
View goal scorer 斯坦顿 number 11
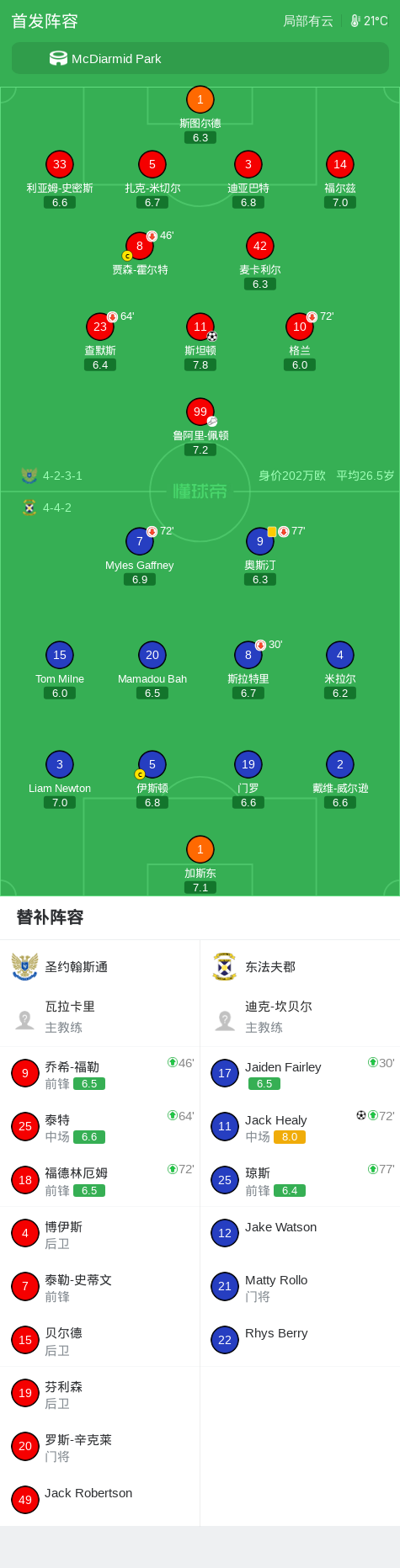pos(200,342)
